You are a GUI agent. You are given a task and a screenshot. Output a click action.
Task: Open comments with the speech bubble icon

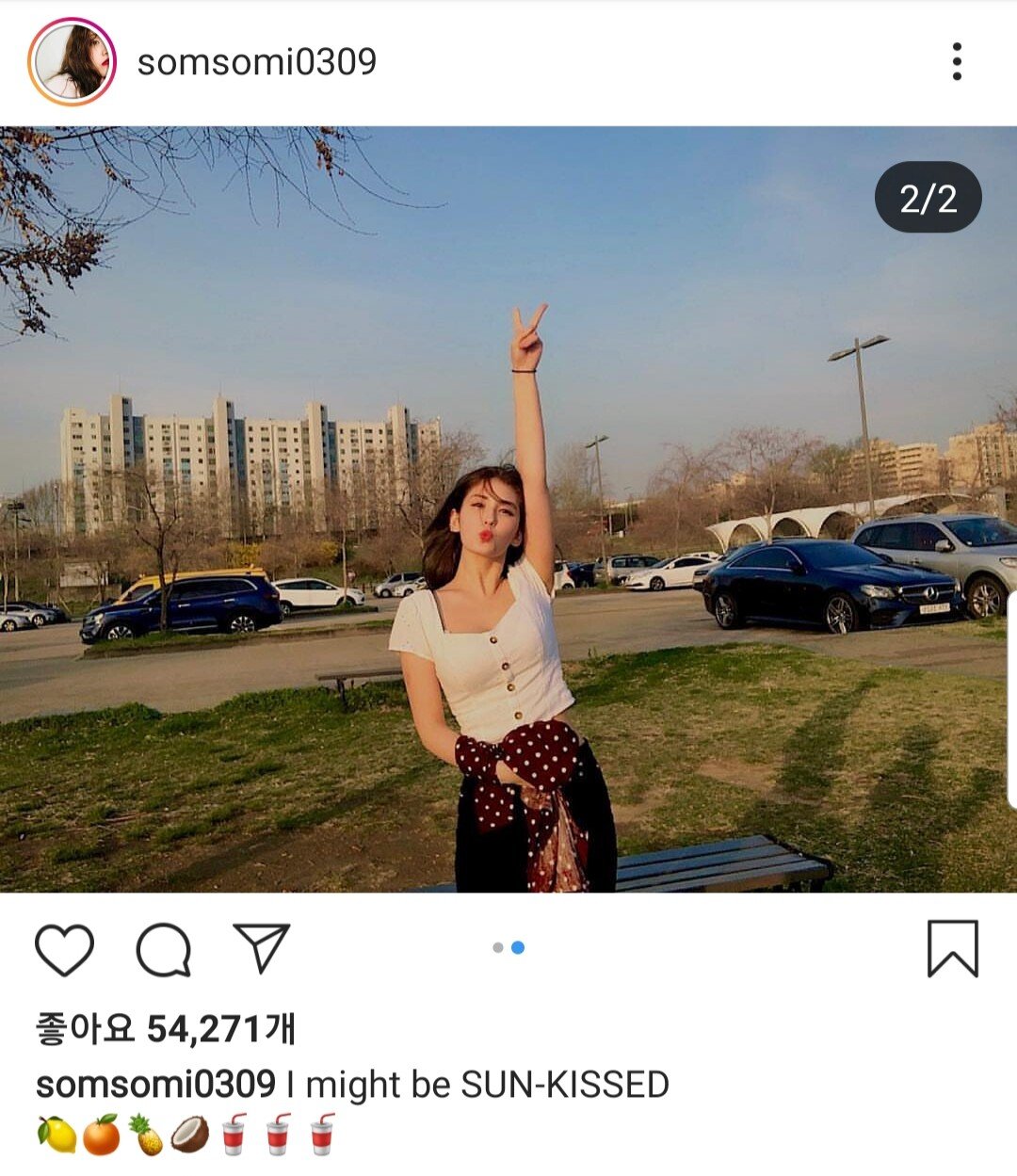[x=164, y=949]
